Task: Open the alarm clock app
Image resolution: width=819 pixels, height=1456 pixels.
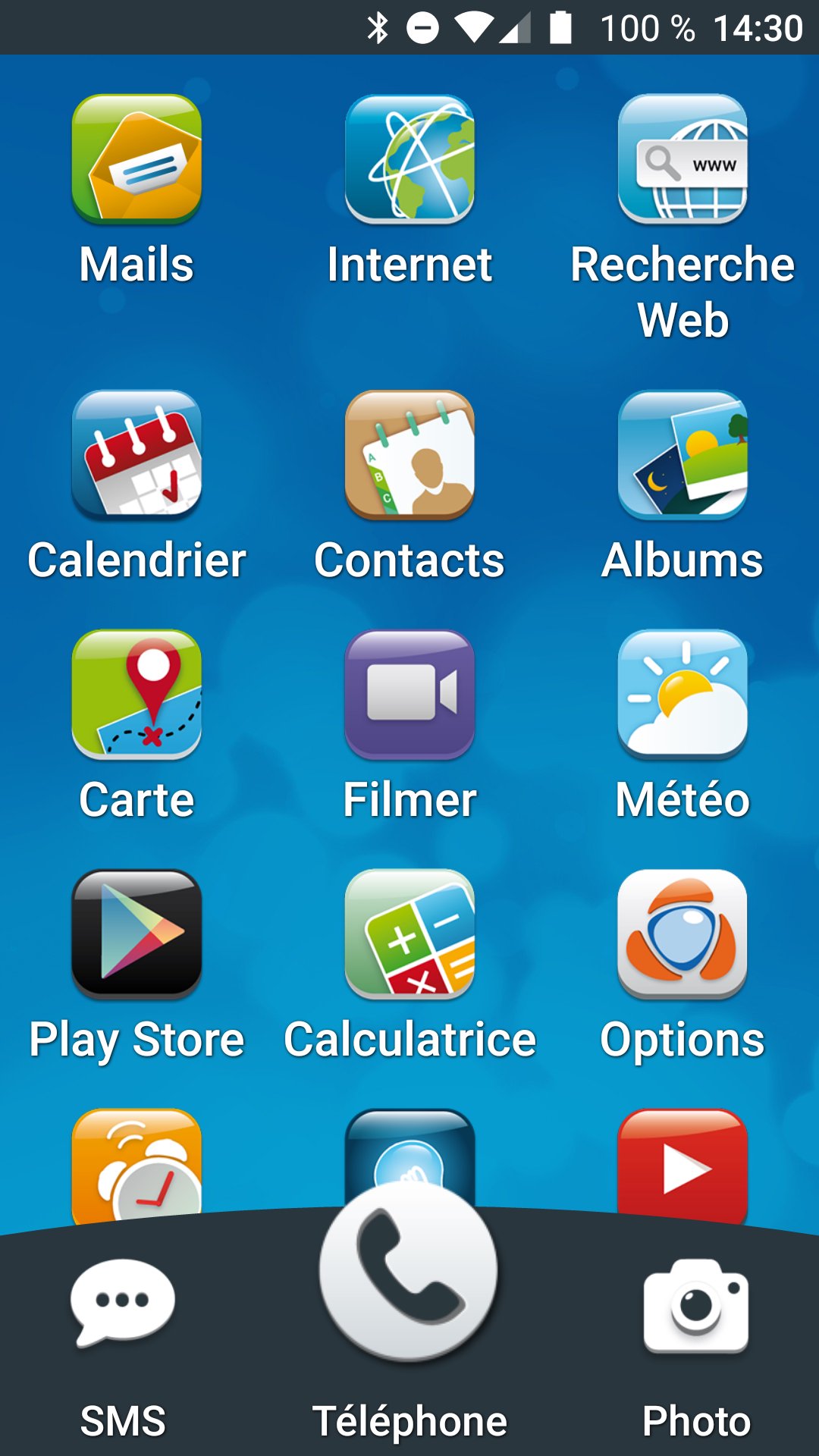Action: click(136, 1164)
